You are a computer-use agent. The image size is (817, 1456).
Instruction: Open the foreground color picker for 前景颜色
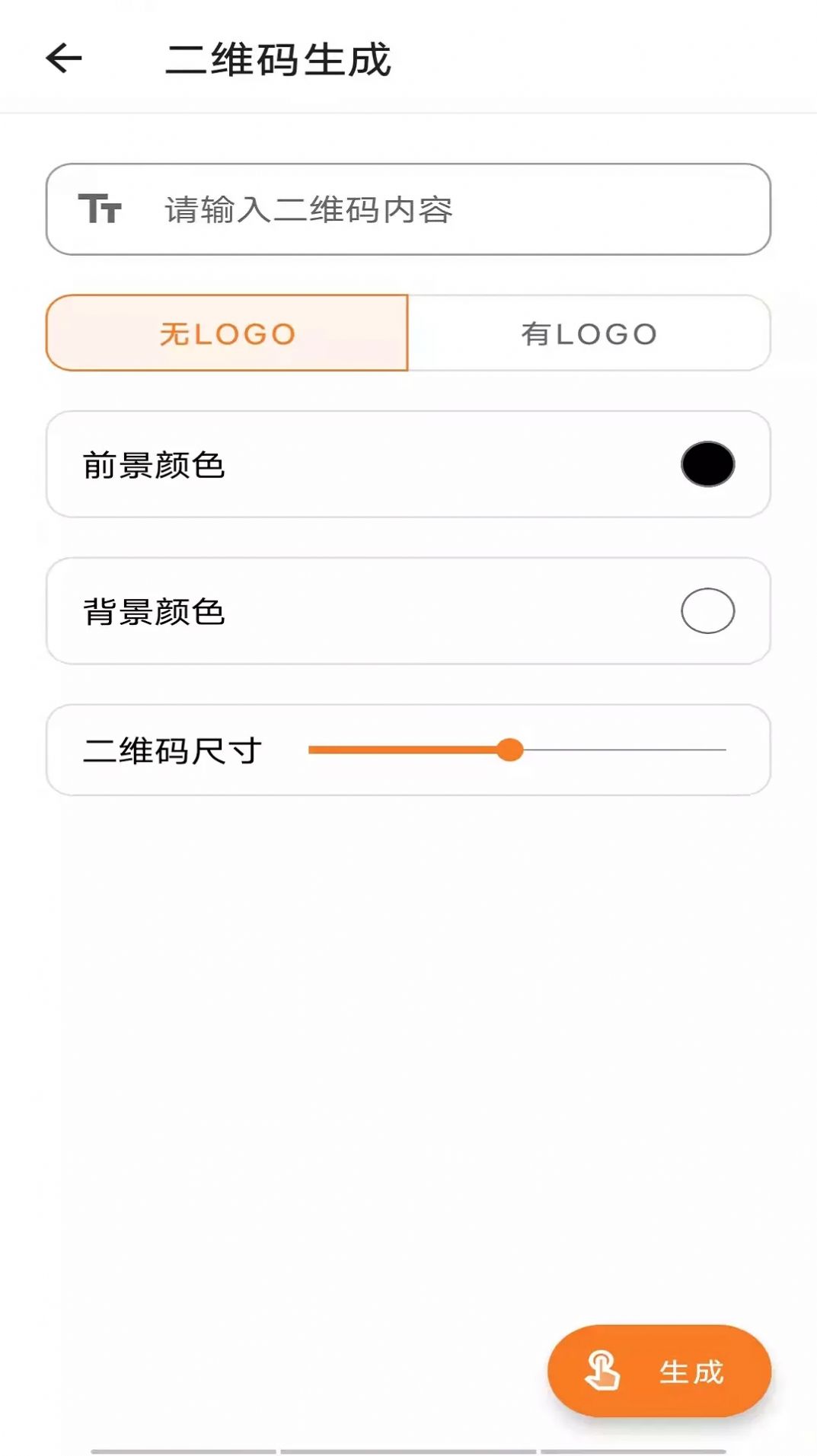(x=707, y=465)
